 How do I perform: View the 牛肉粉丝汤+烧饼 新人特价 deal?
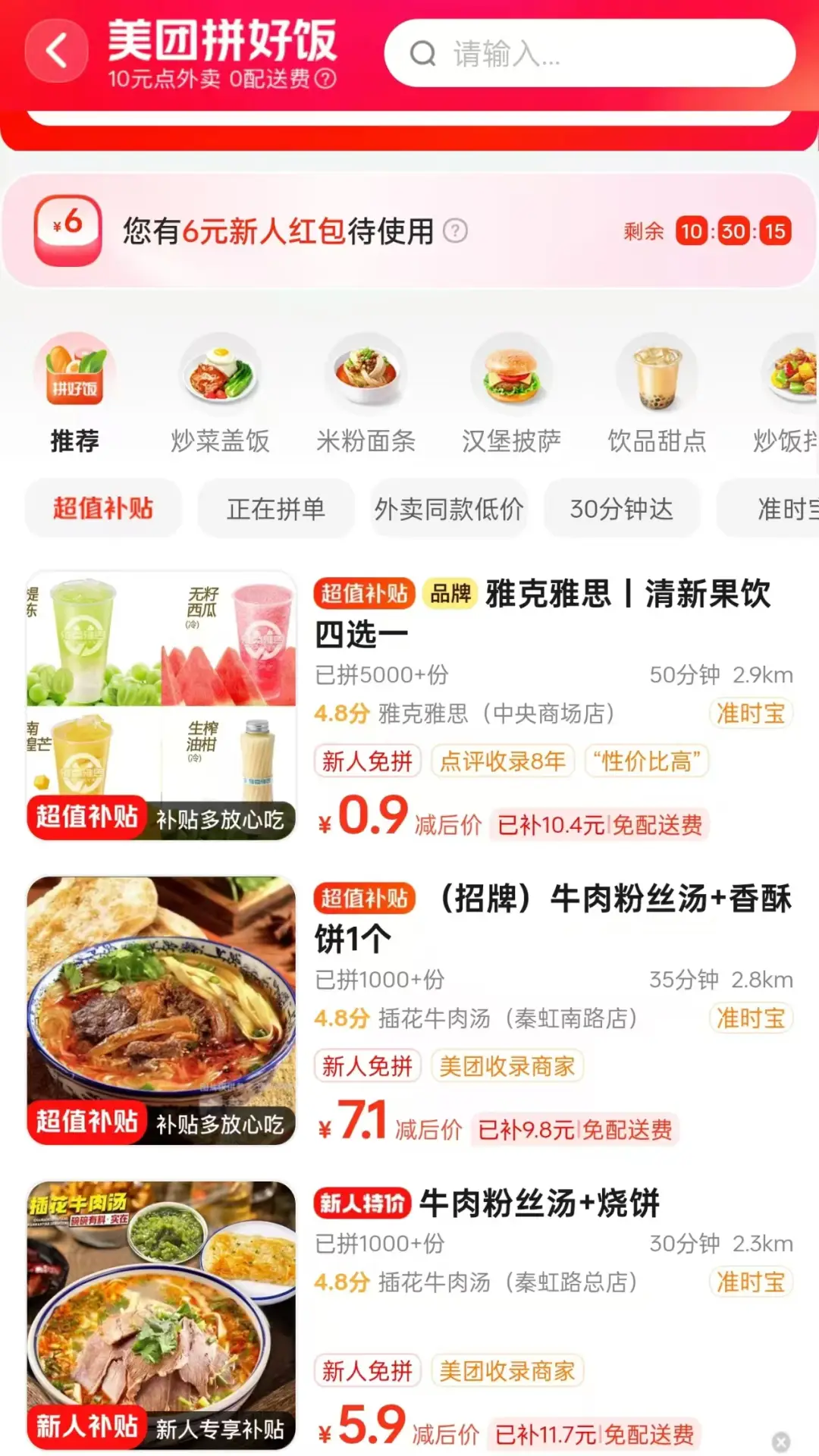point(538,1203)
